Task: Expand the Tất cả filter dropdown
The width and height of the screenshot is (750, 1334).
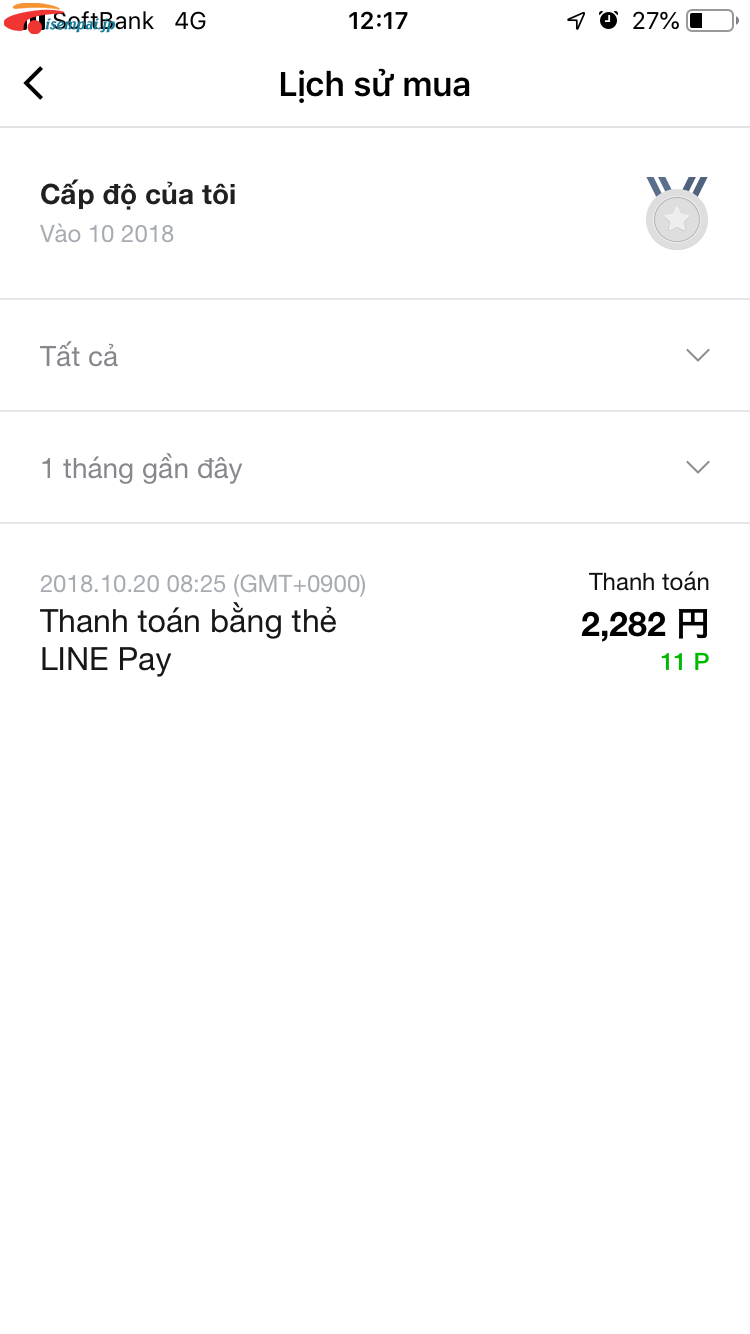Action: (x=375, y=355)
